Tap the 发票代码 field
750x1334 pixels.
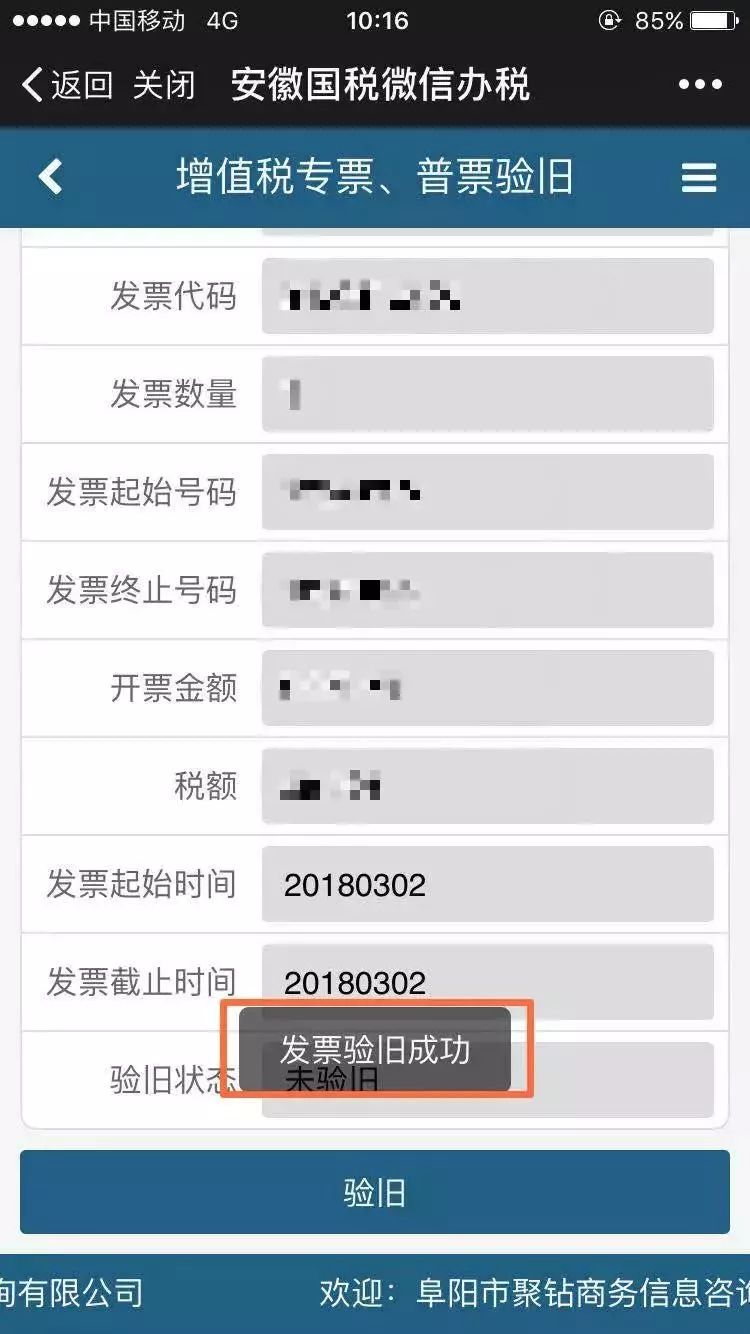point(487,296)
